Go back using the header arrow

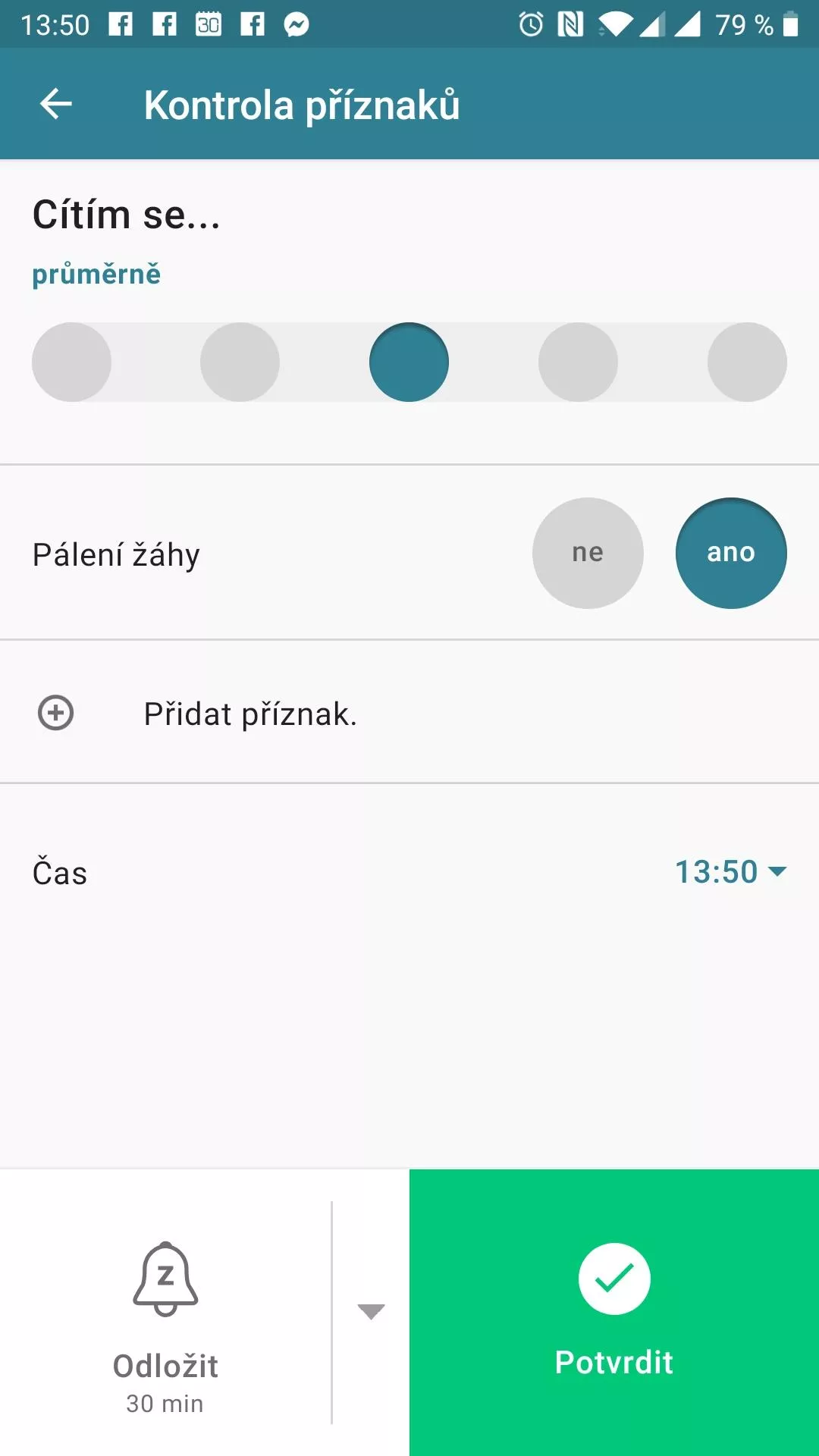coord(56,104)
